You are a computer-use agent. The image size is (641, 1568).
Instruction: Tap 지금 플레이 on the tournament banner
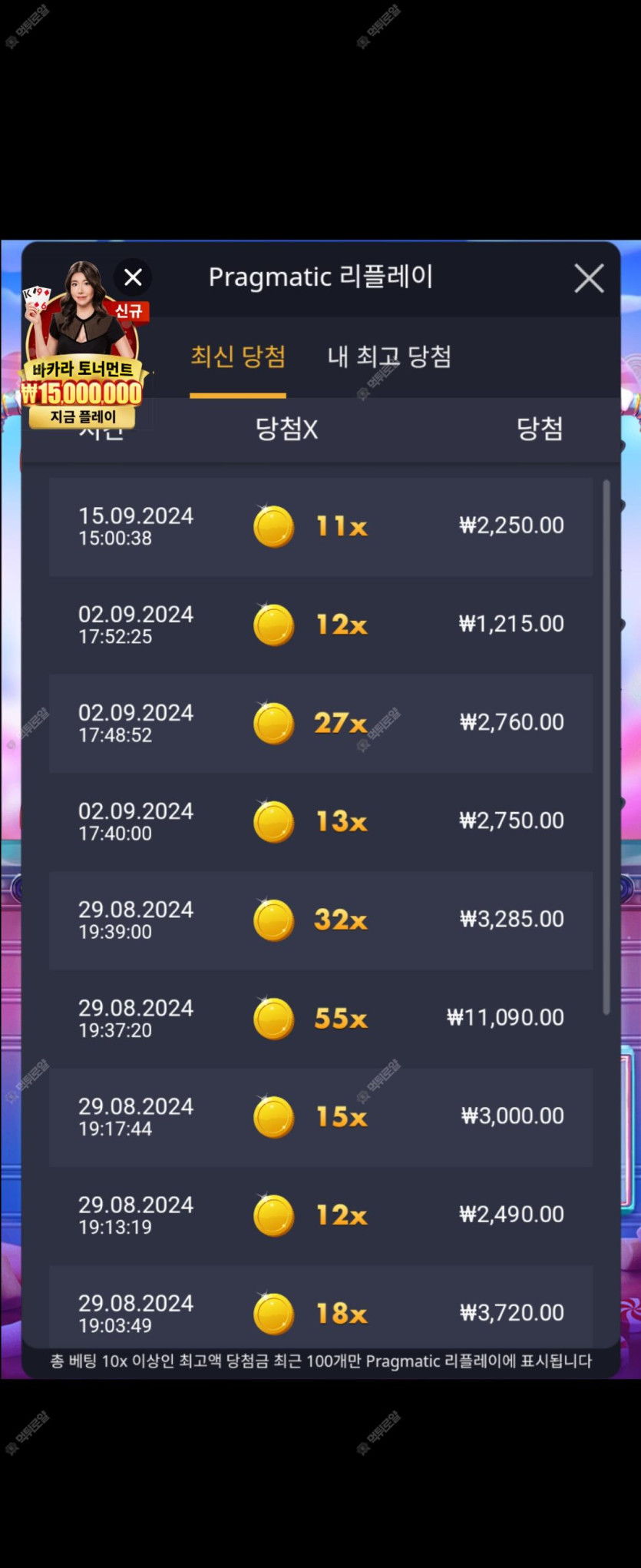click(x=83, y=417)
